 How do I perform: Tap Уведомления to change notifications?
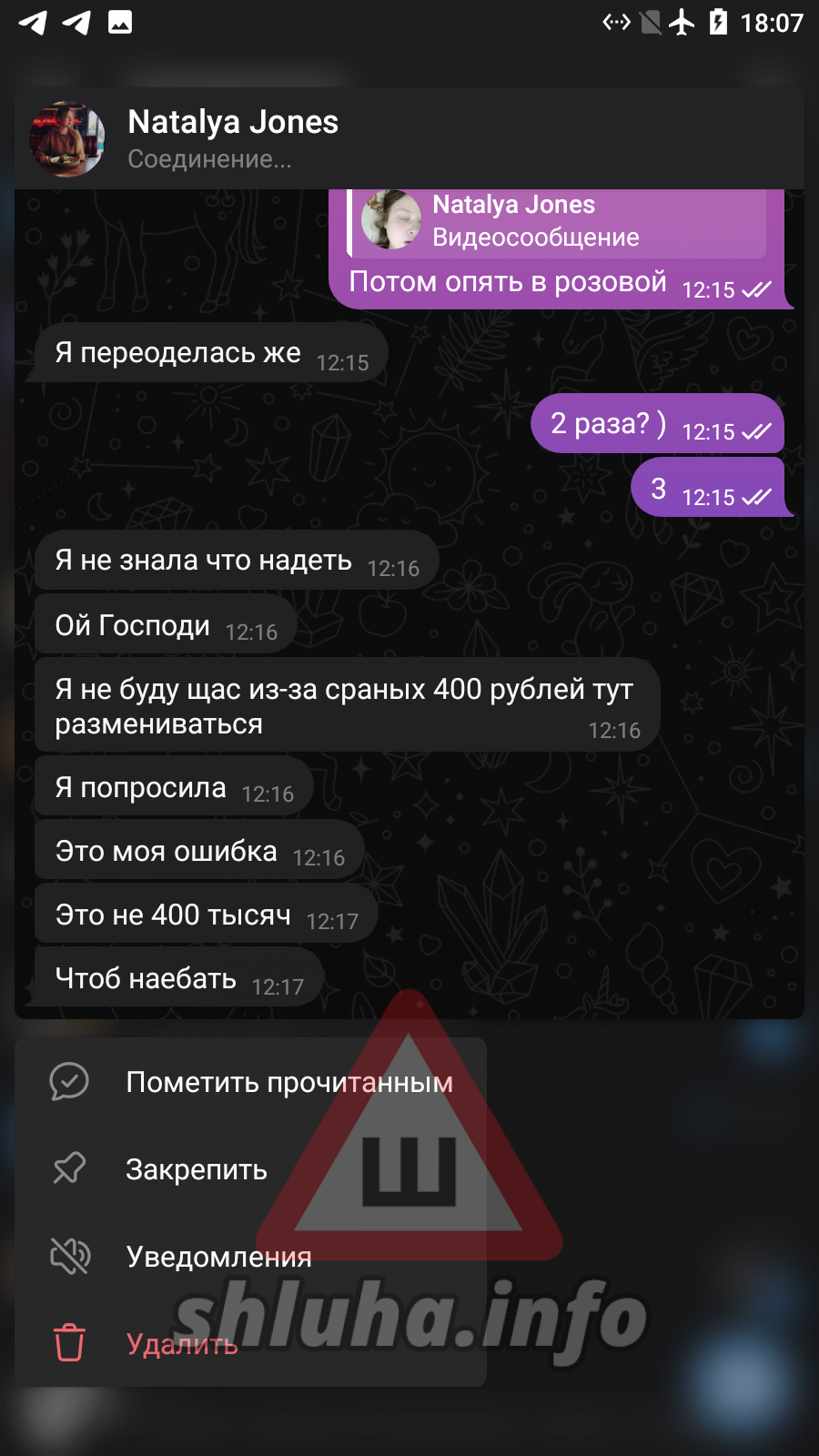point(218,1257)
